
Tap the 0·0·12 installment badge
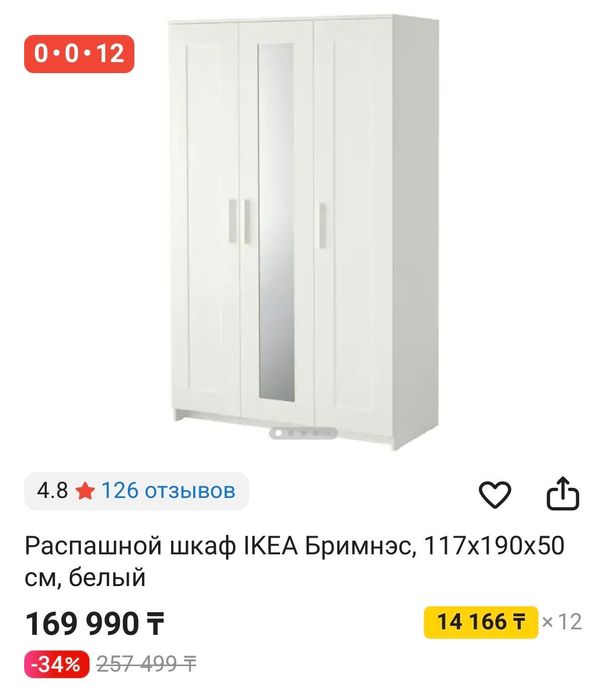80,52
